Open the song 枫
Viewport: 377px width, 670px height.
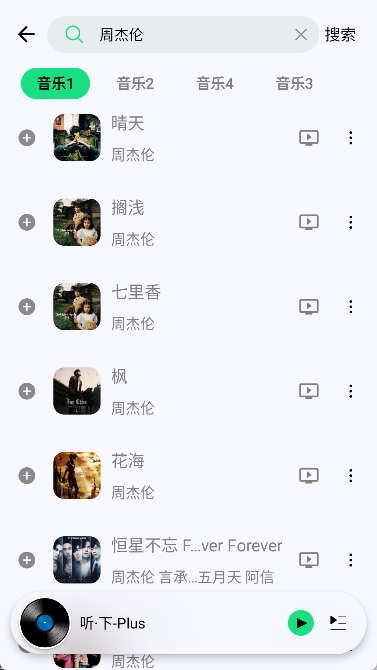(x=171, y=391)
